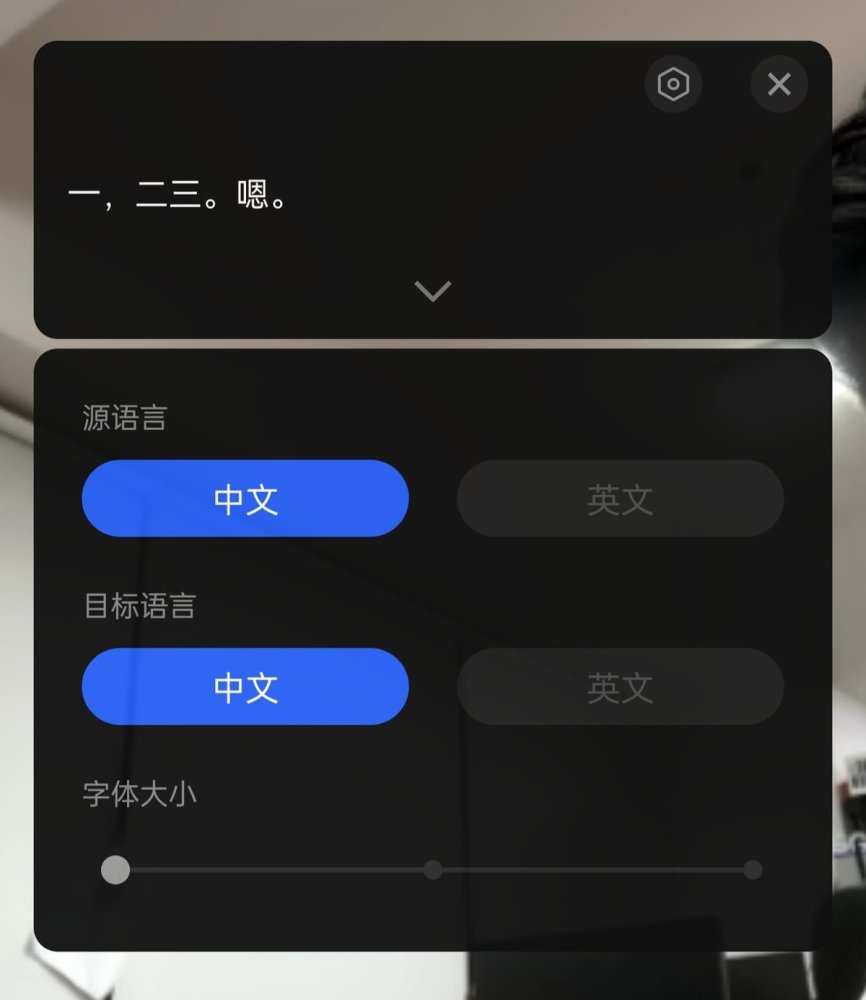Select 中文 under 源语言
Viewport: 866px width, 1000px height.
click(246, 498)
